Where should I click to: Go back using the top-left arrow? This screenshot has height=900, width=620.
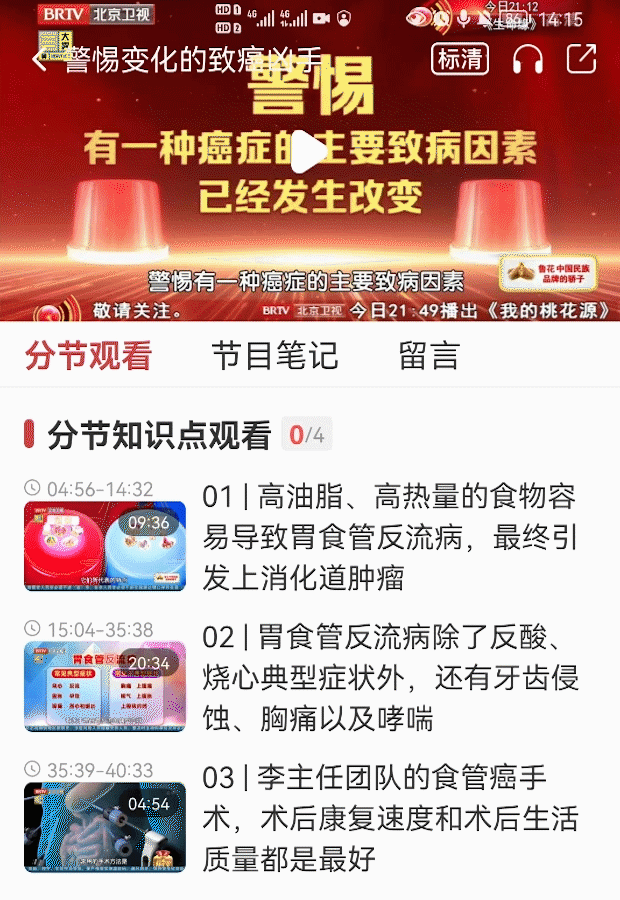pos(40,60)
